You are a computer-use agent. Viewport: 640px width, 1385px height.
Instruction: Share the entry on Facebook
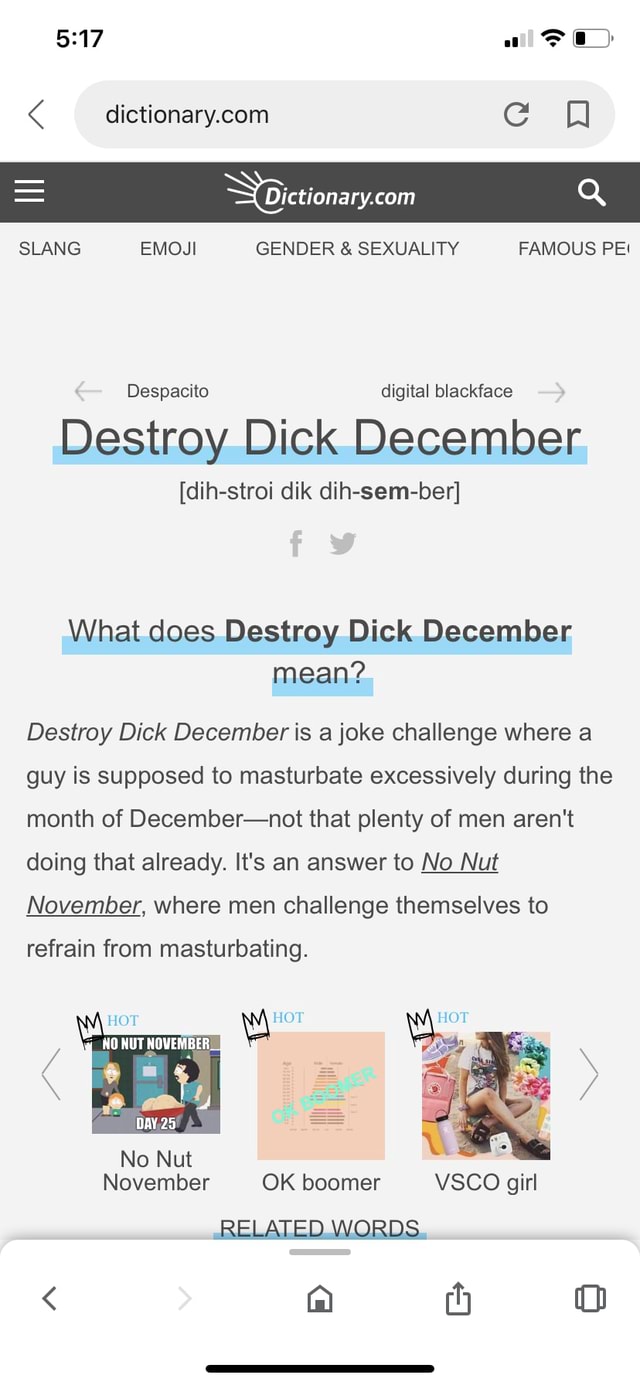(296, 543)
